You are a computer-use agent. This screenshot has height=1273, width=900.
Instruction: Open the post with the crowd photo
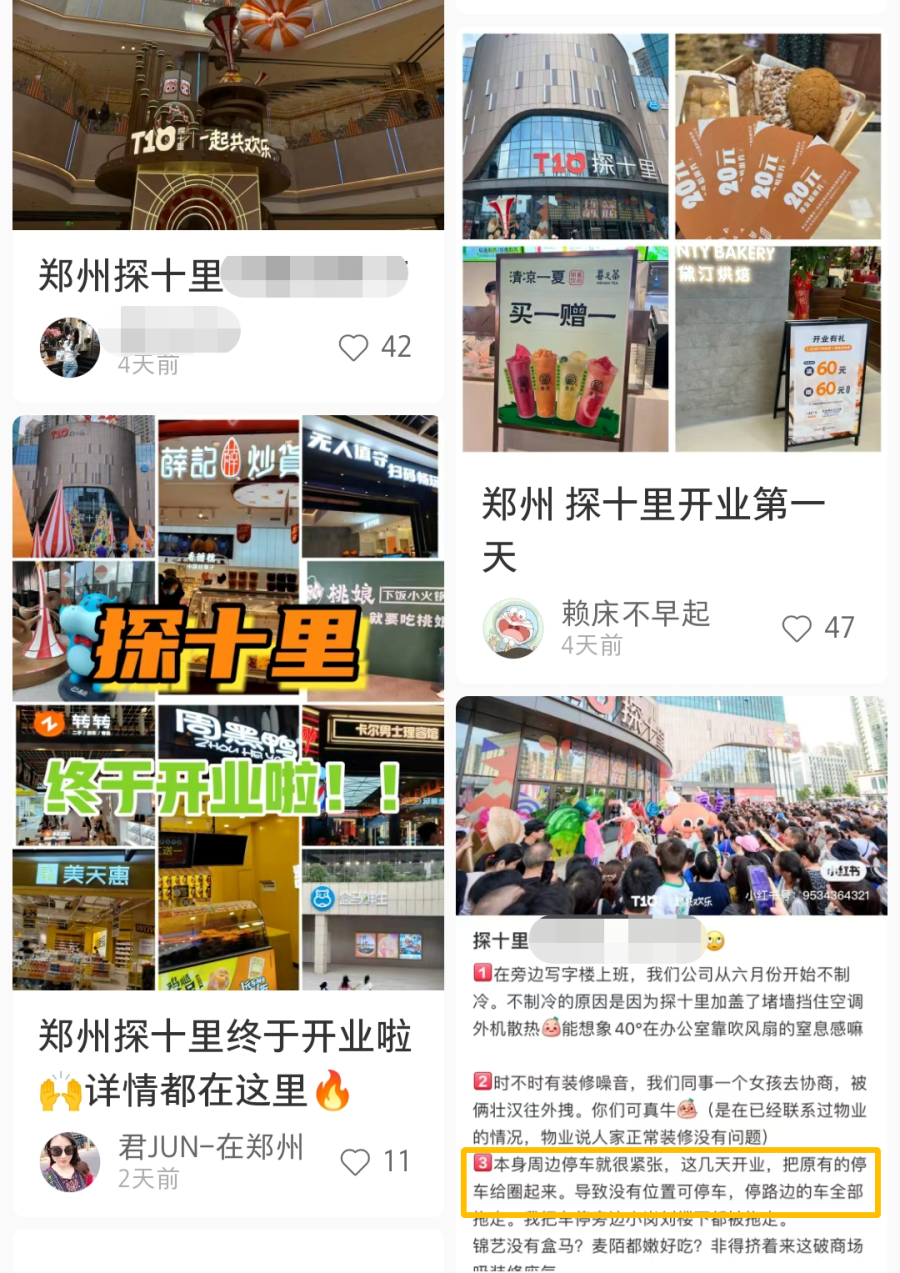click(671, 805)
